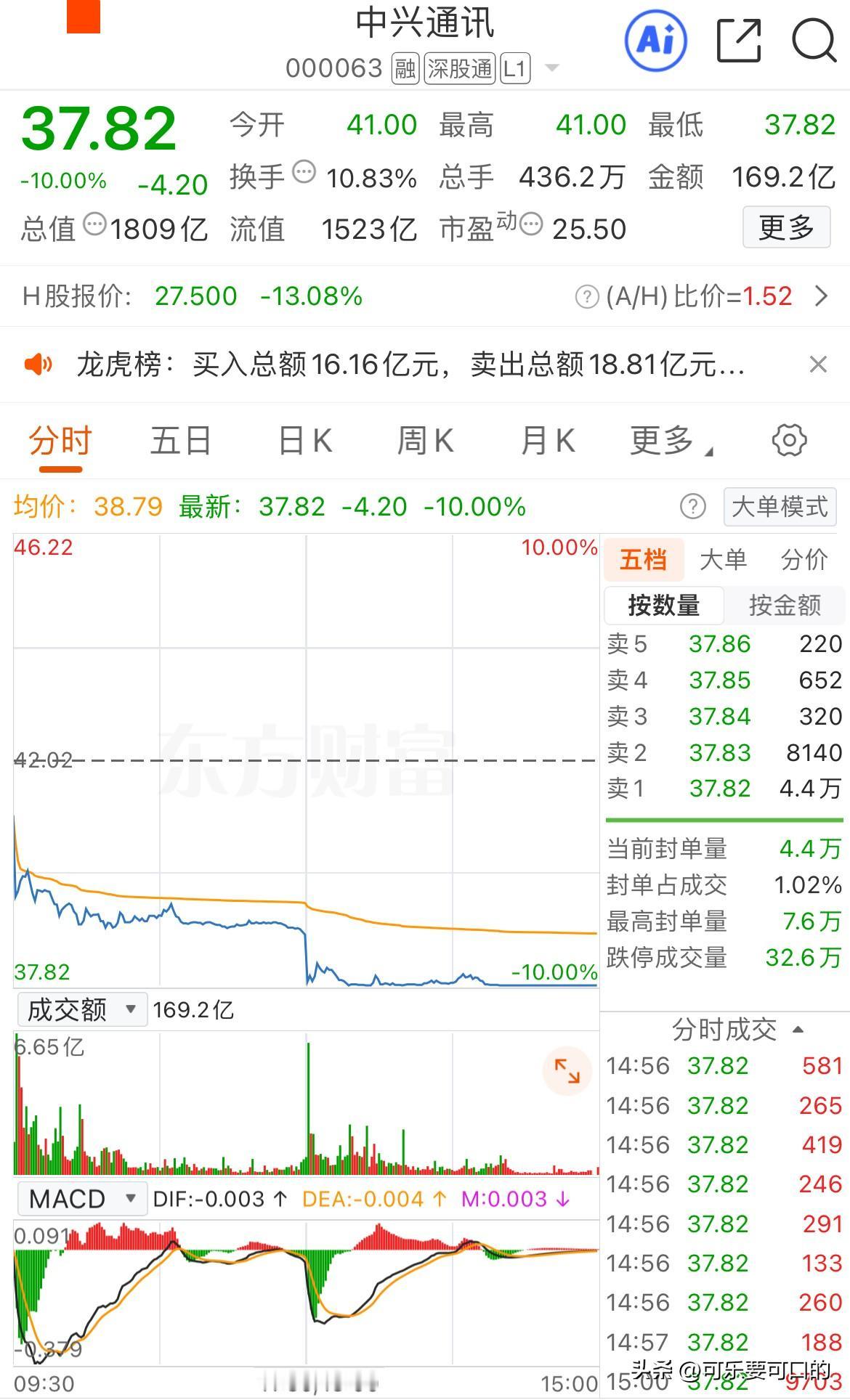The image size is (850, 1400).
Task: Switch to the 日K tab
Action: [x=302, y=440]
